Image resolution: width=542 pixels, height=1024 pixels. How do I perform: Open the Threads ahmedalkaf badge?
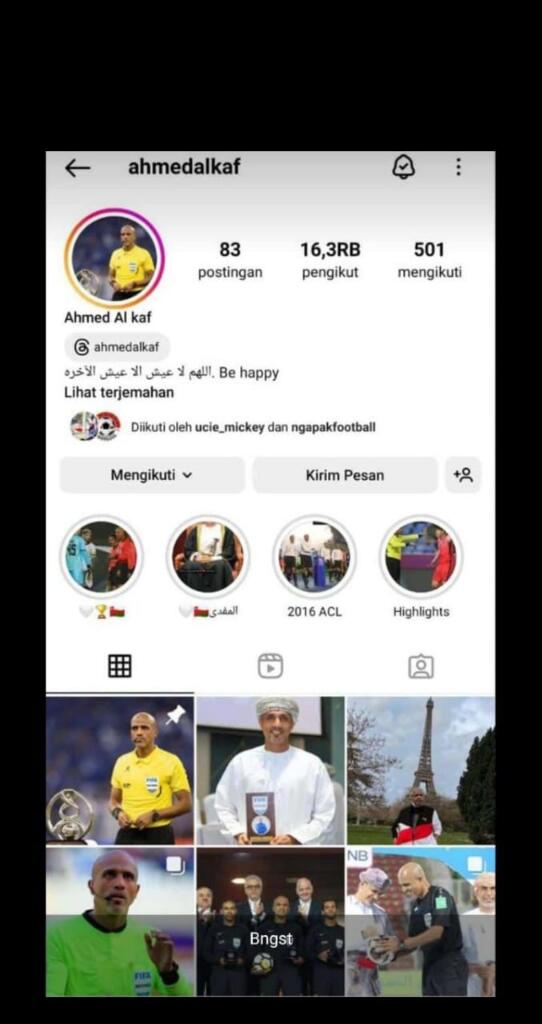pyautogui.click(x=117, y=347)
